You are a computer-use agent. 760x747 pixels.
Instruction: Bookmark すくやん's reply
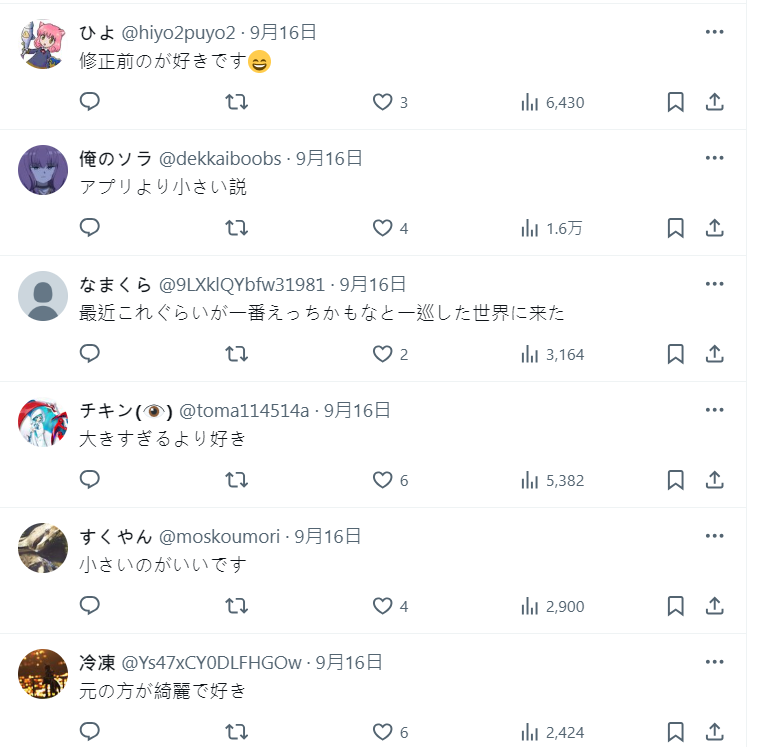coord(675,606)
